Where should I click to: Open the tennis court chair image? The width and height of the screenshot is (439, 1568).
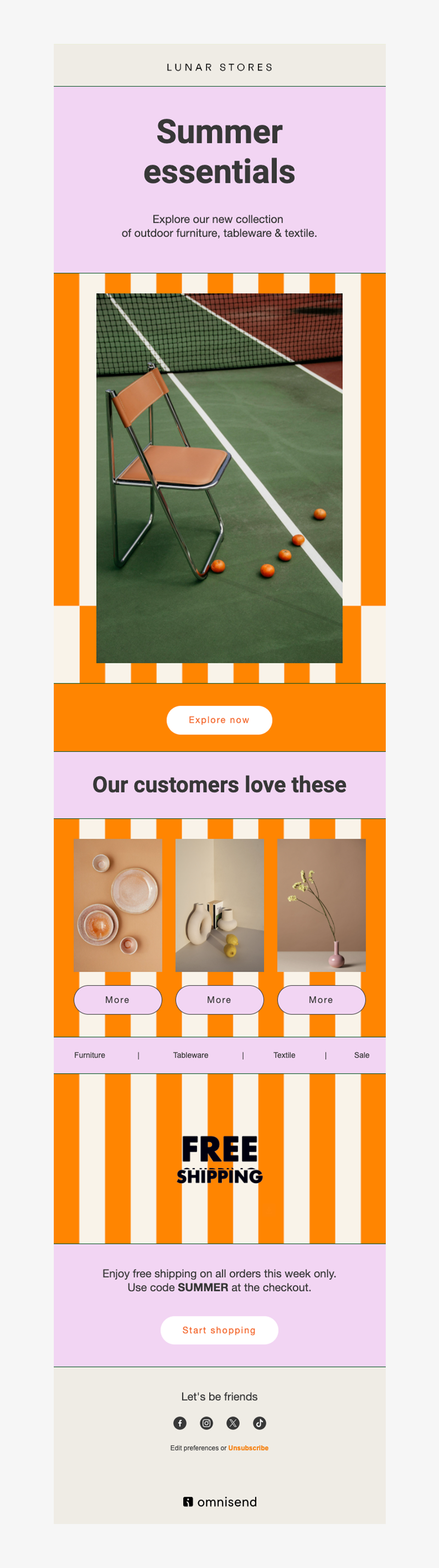coord(219,478)
